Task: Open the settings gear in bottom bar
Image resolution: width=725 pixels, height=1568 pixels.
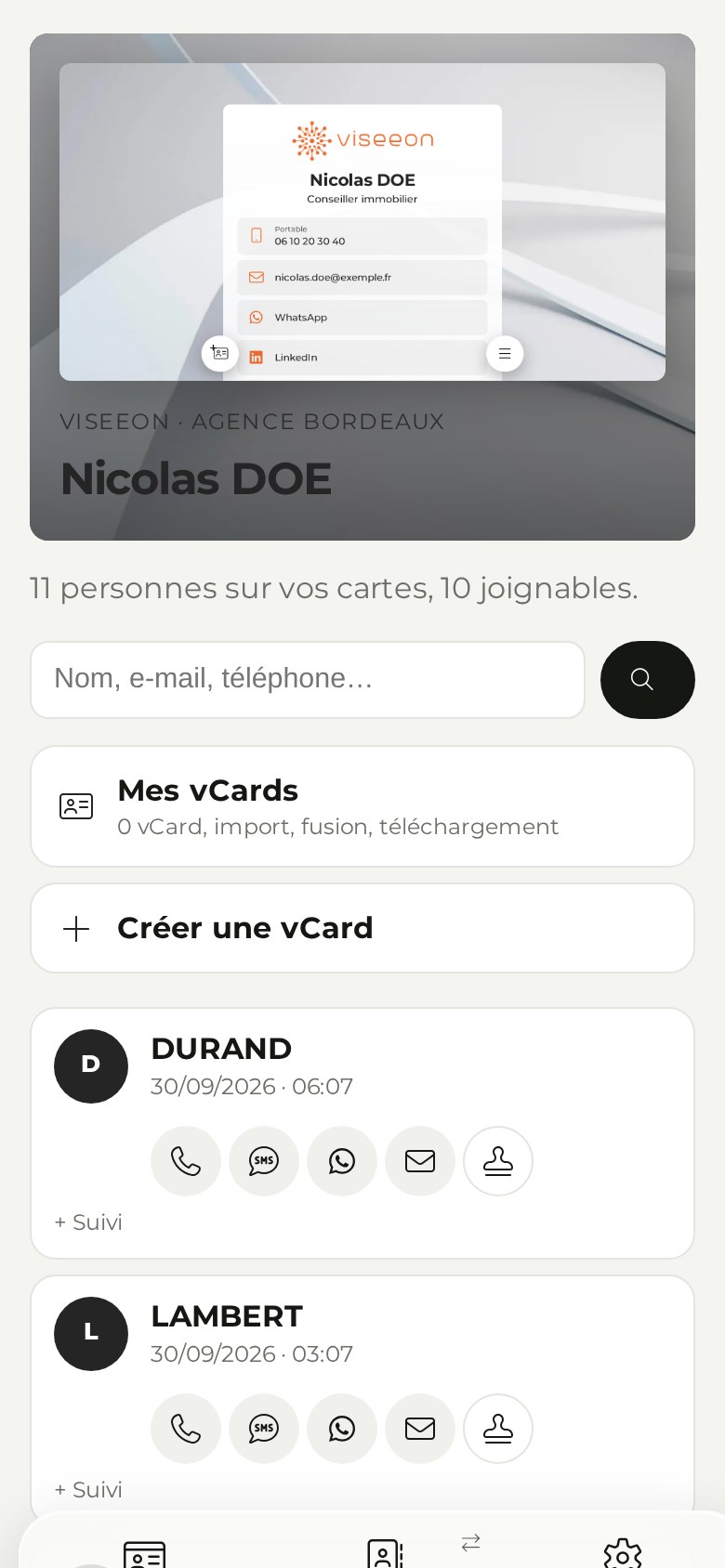Action: tap(623, 1554)
